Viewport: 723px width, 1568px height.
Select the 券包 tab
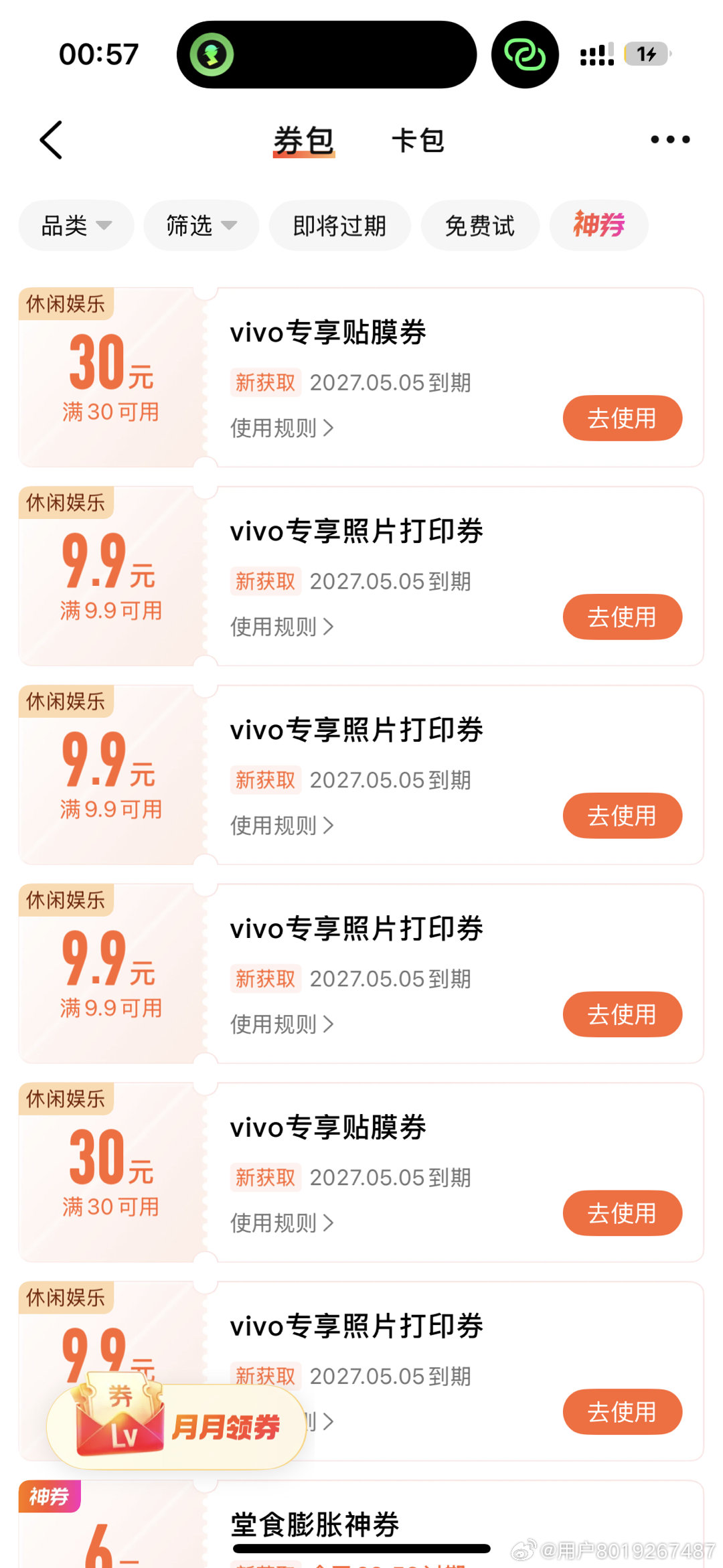point(303,141)
